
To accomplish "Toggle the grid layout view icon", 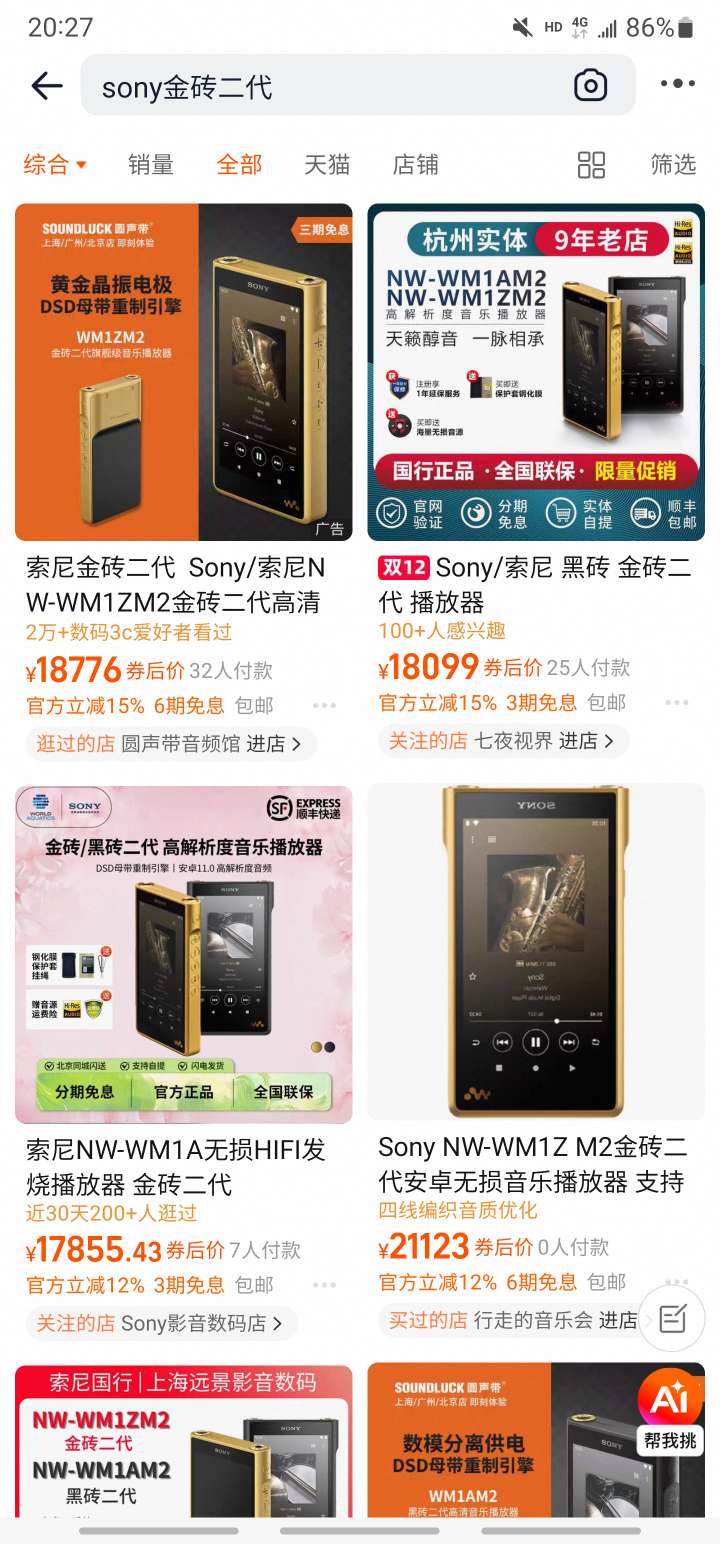I will pos(592,165).
